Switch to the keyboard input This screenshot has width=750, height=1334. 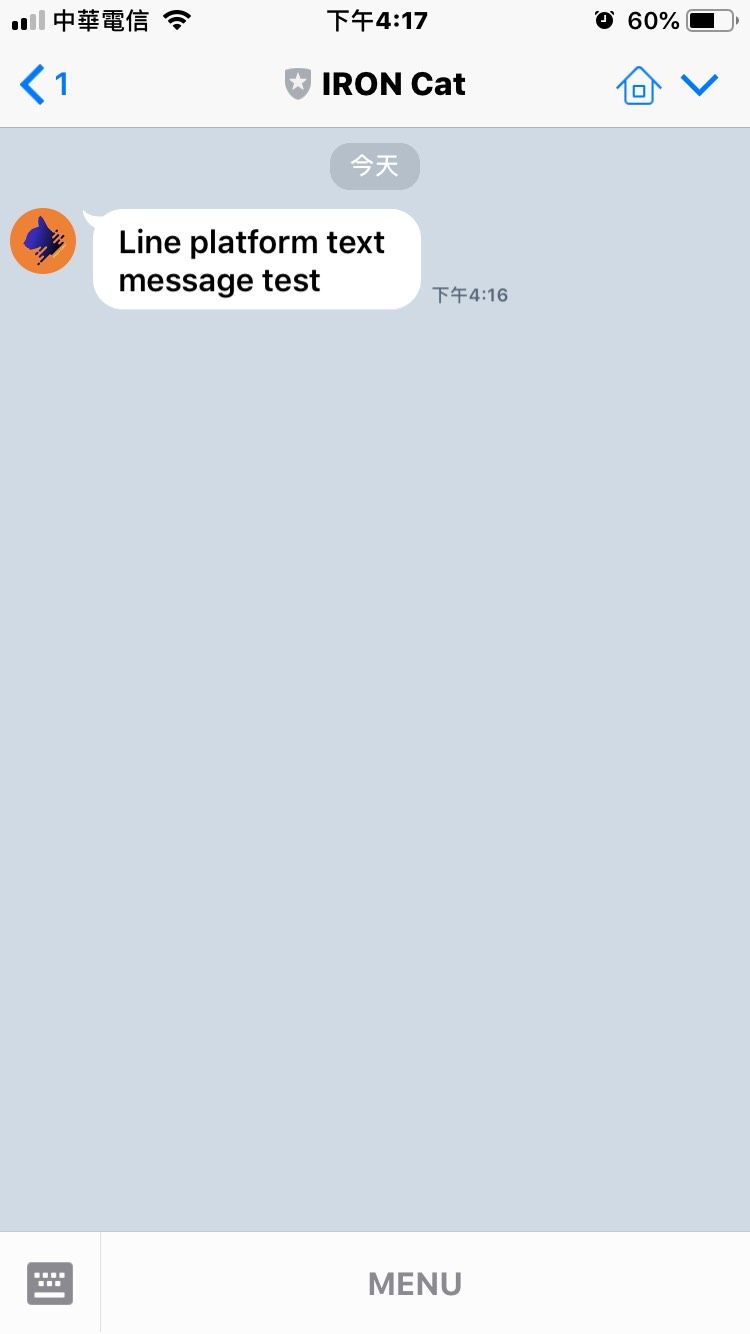50,1283
